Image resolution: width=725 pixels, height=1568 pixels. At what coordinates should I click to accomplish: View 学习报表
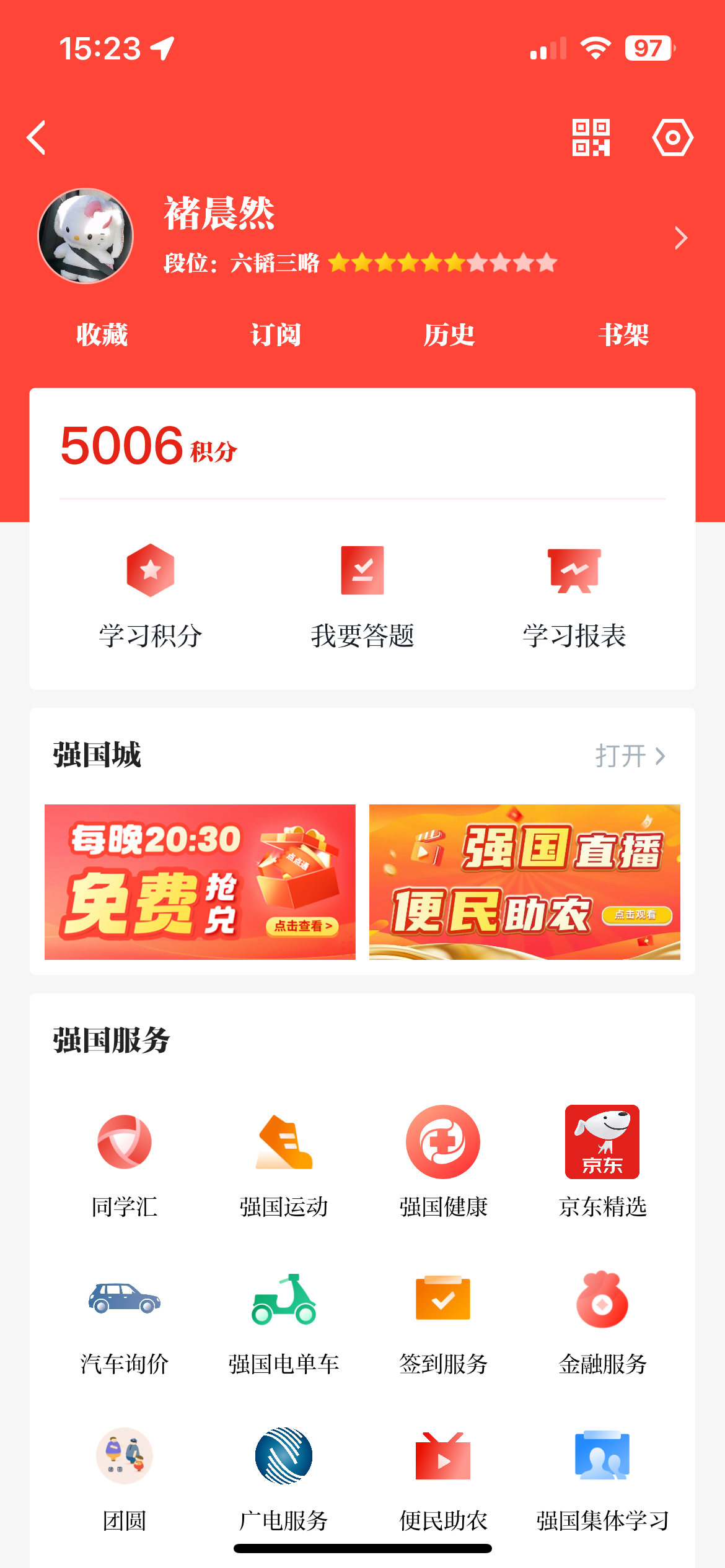pyautogui.click(x=574, y=596)
